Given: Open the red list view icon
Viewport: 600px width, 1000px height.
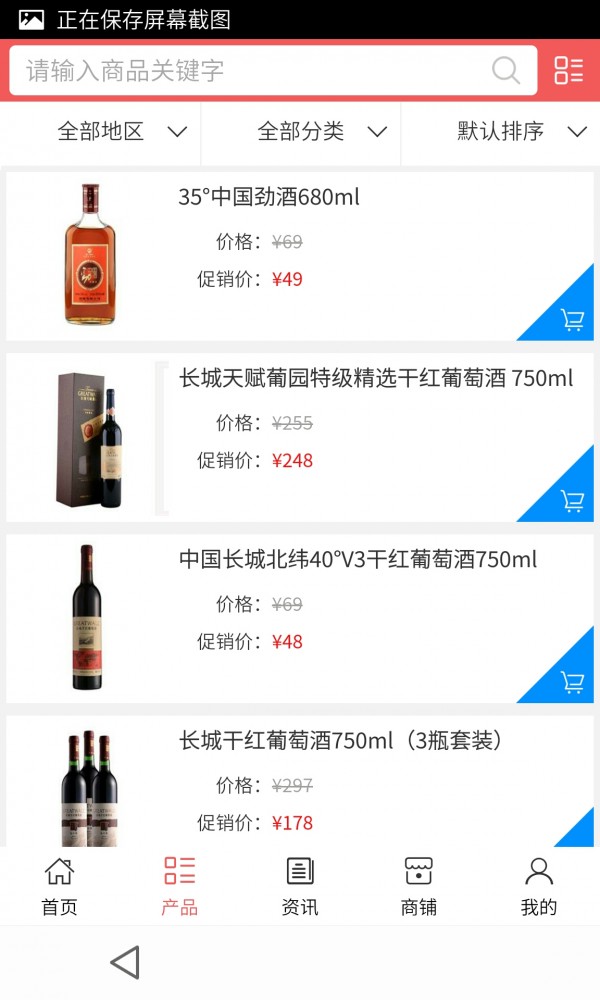Looking at the screenshot, I should (568, 71).
